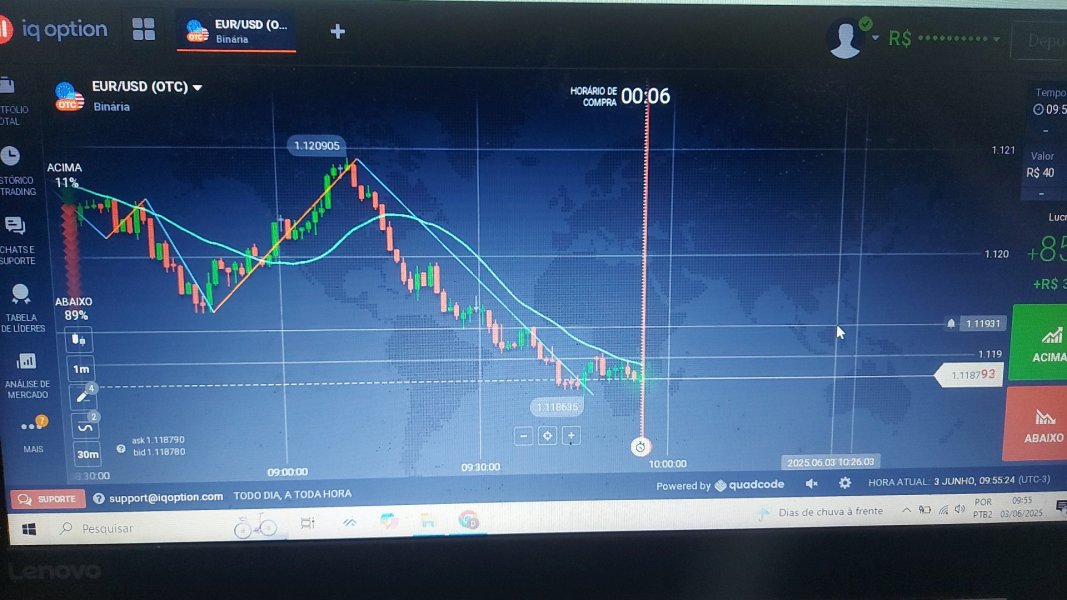
Task: Open Análise de Mercado
Action: (27, 376)
